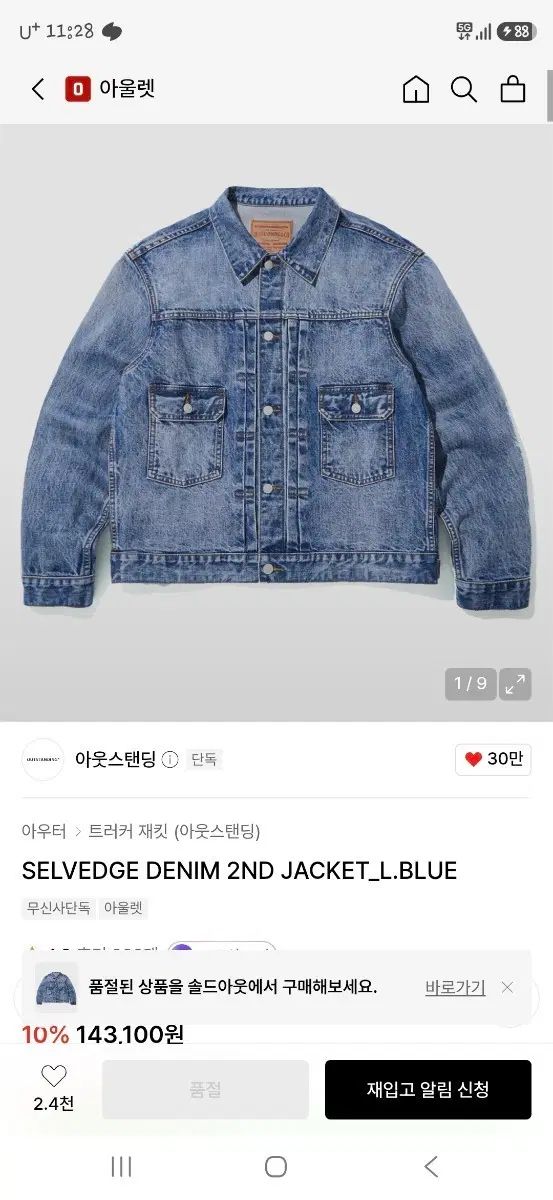Viewport: 553px width, 1200px height.
Task: Dismiss the sold-out banner
Action: 507,987
